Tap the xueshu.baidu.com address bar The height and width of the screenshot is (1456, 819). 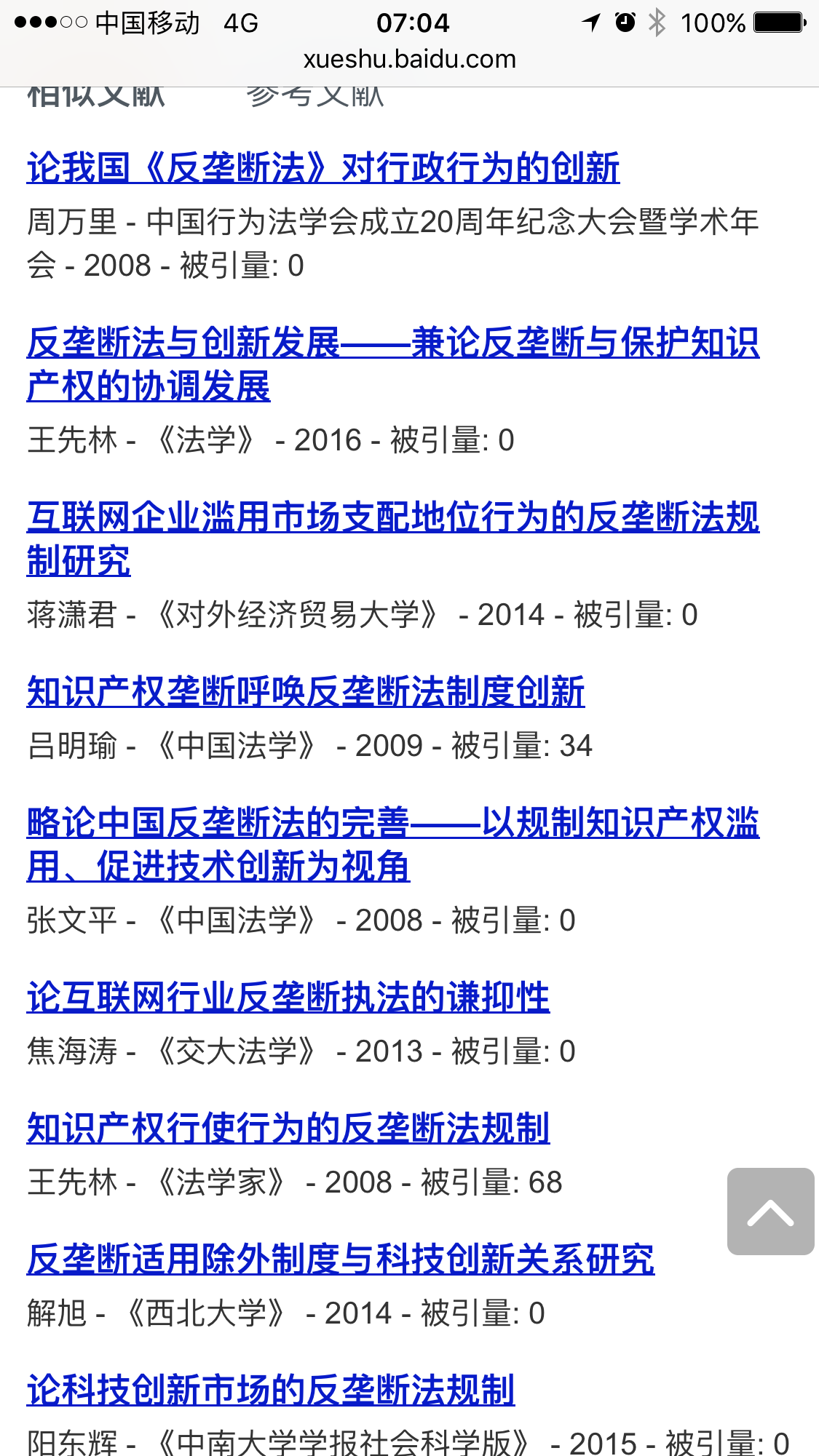click(409, 59)
